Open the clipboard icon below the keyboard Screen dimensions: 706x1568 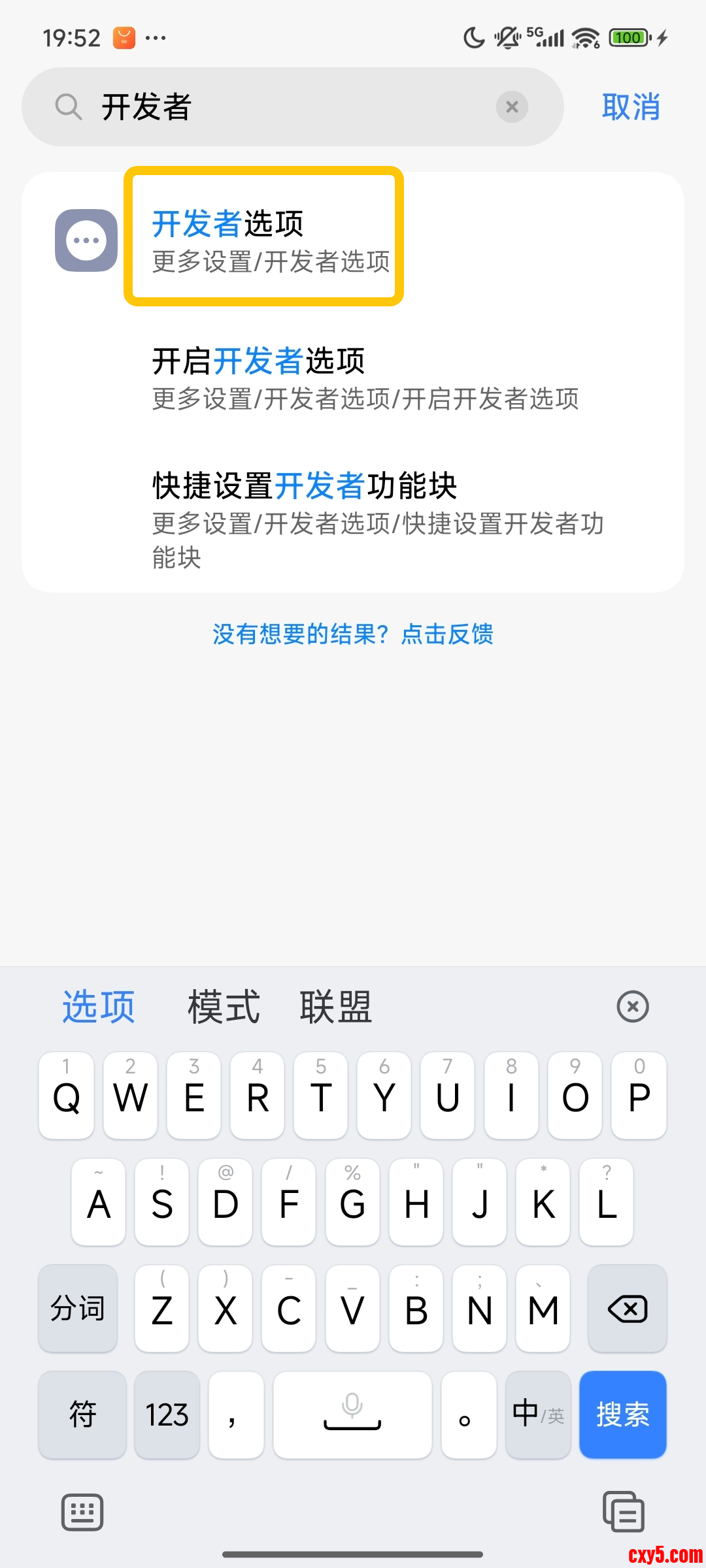click(x=623, y=1511)
